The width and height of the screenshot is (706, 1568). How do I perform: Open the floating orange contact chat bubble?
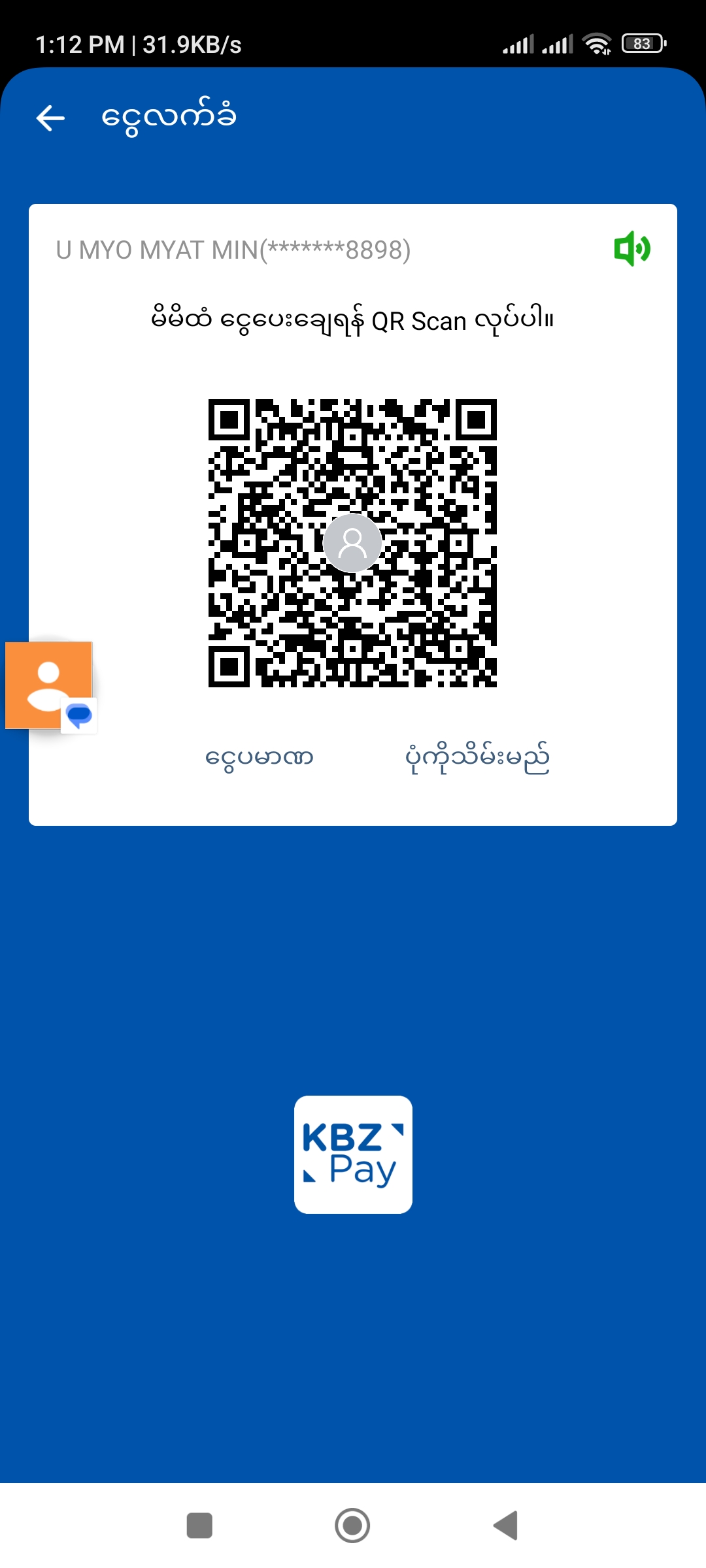[50, 685]
